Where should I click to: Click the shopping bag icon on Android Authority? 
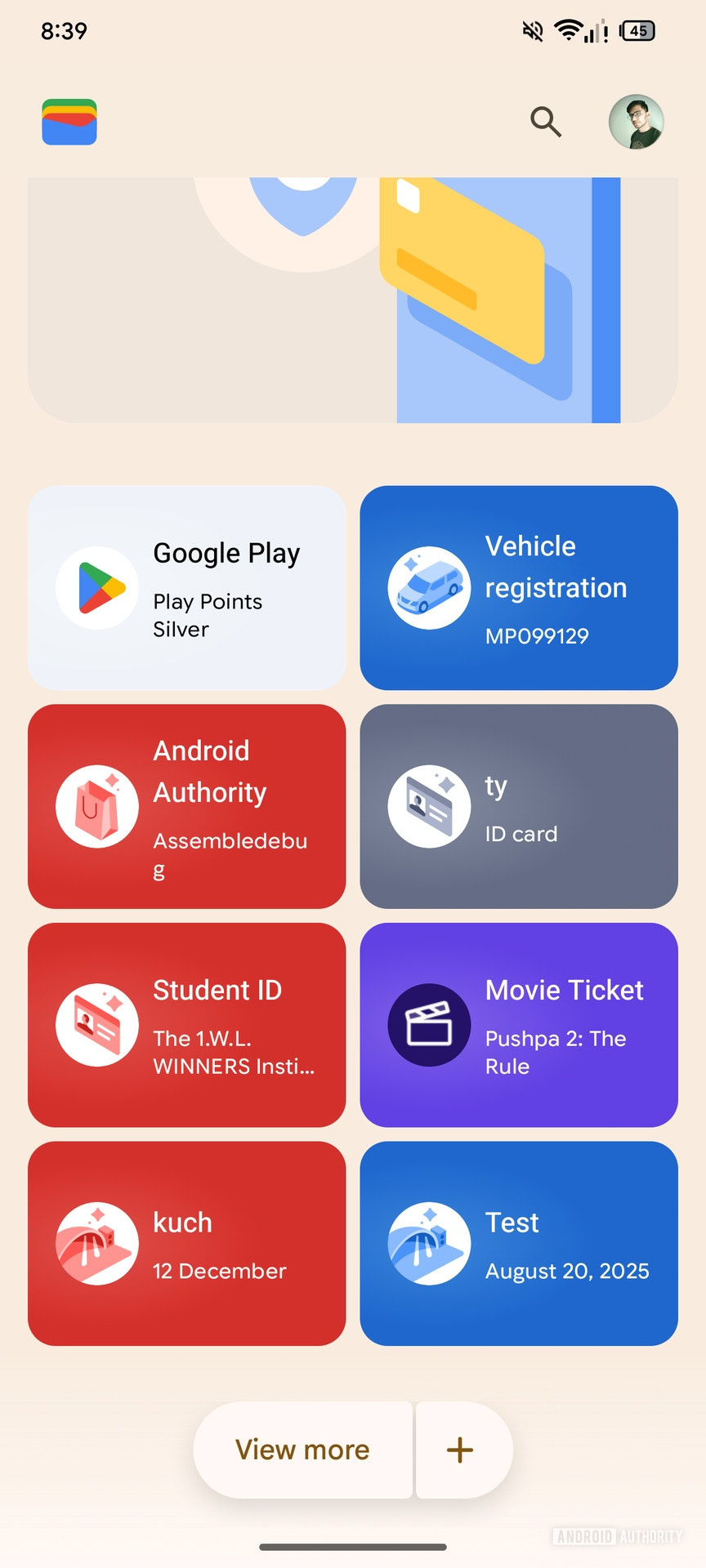pyautogui.click(x=96, y=807)
